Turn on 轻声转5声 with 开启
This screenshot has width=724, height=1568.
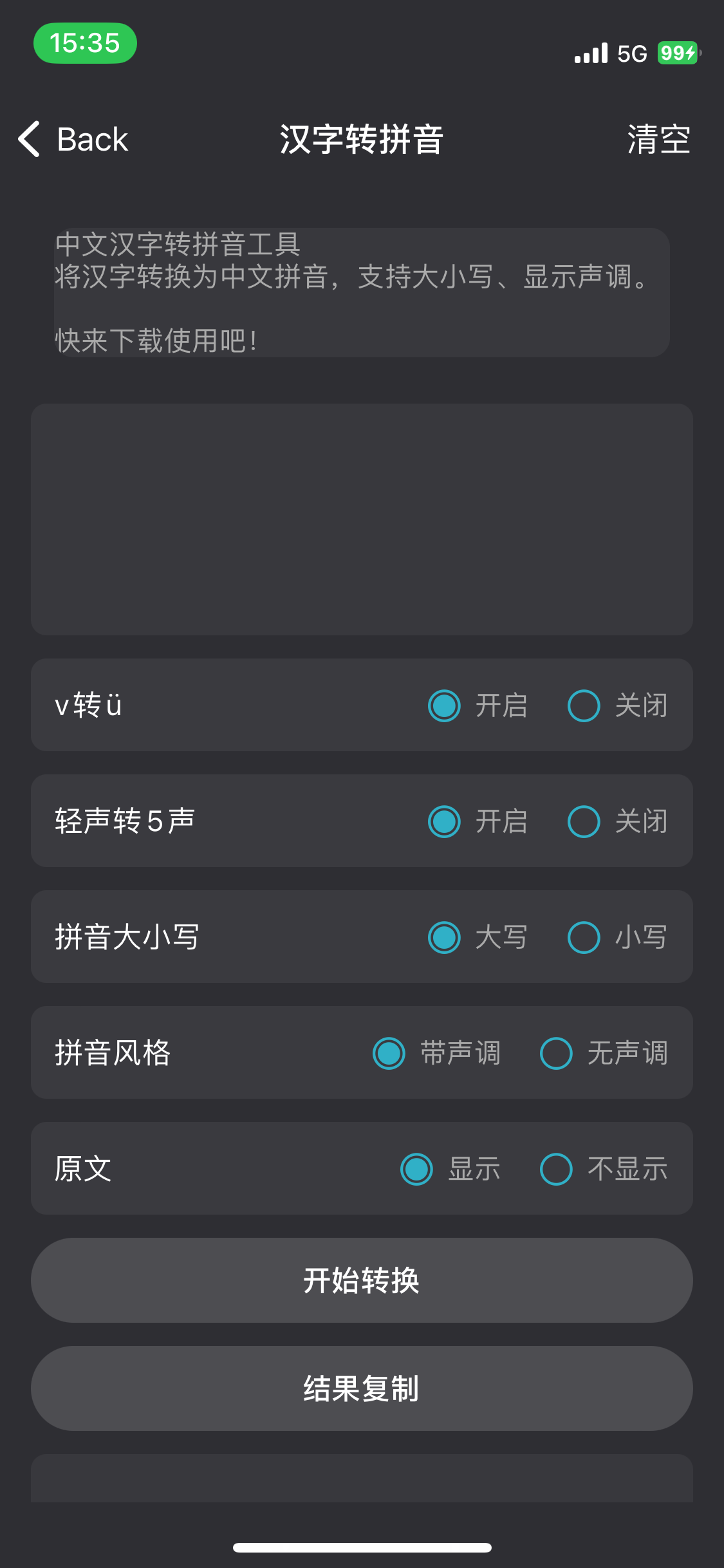point(443,821)
